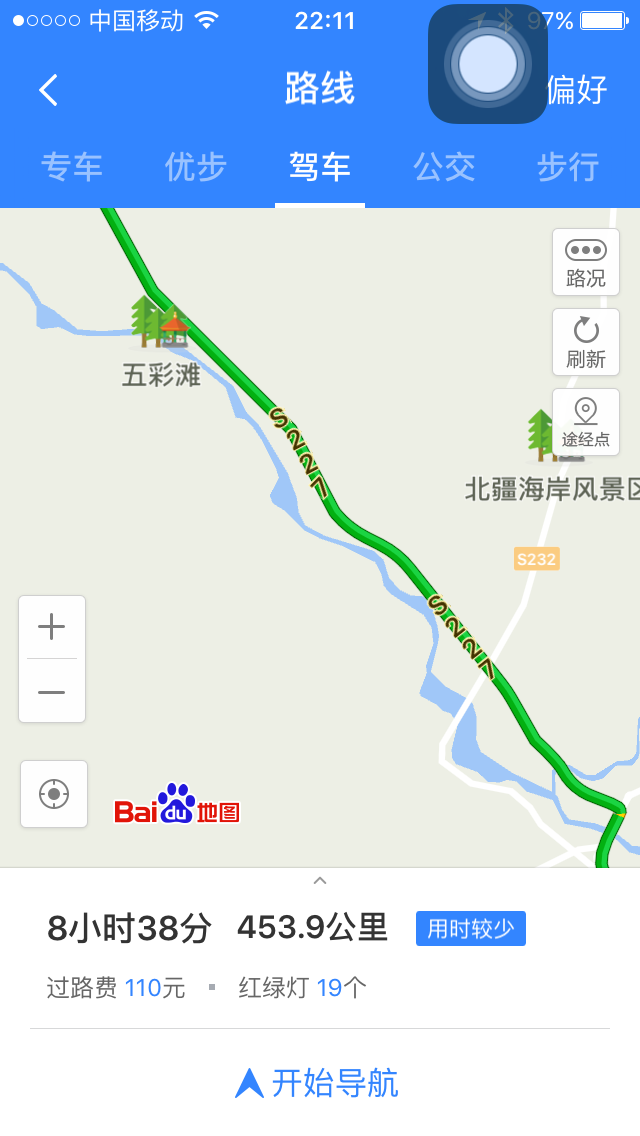This screenshot has height=1136, width=640.
Task: Switch to the 优步 tab
Action: click(196, 167)
